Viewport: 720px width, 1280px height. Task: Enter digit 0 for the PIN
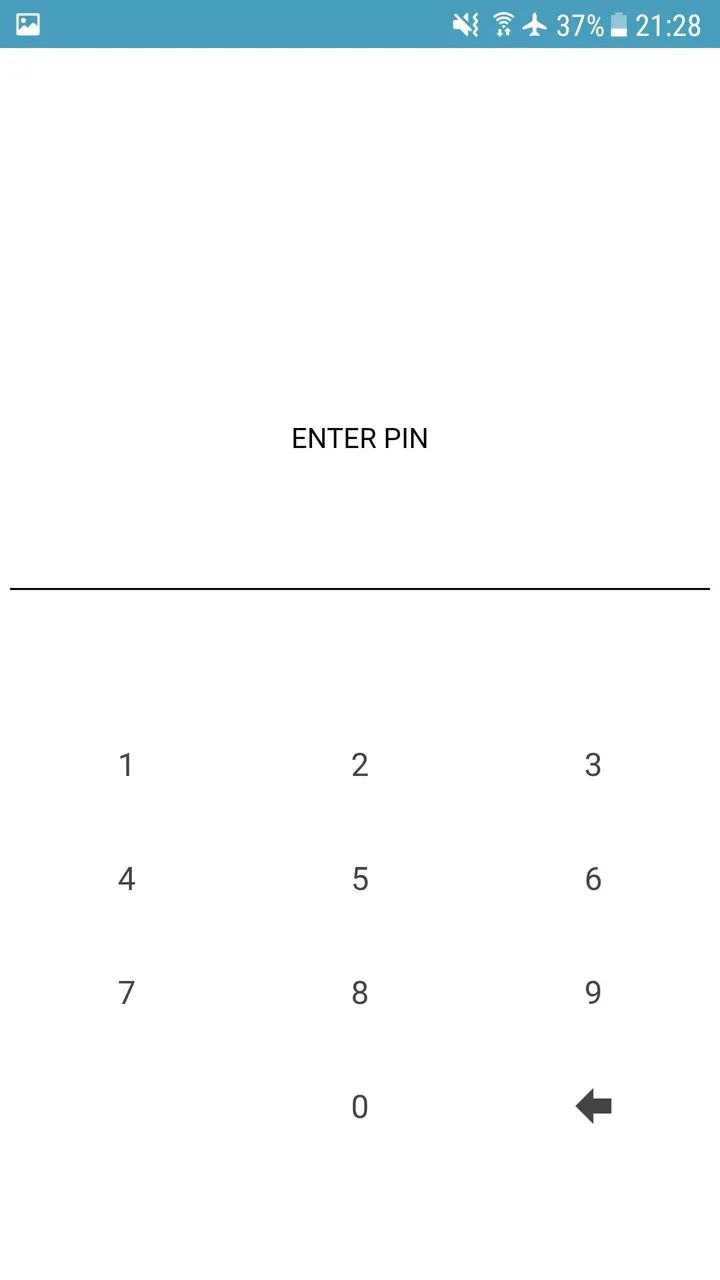click(360, 1107)
